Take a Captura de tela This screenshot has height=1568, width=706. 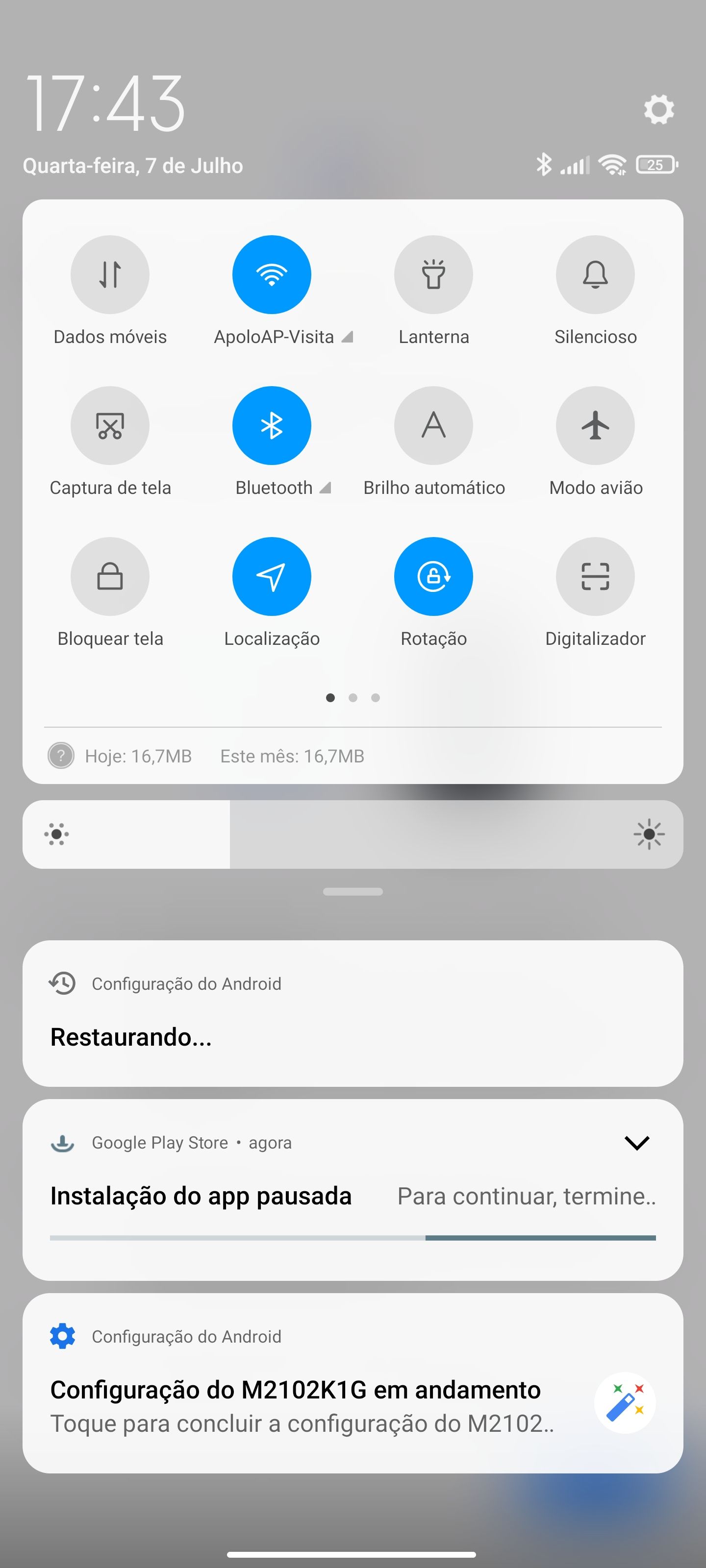110,425
